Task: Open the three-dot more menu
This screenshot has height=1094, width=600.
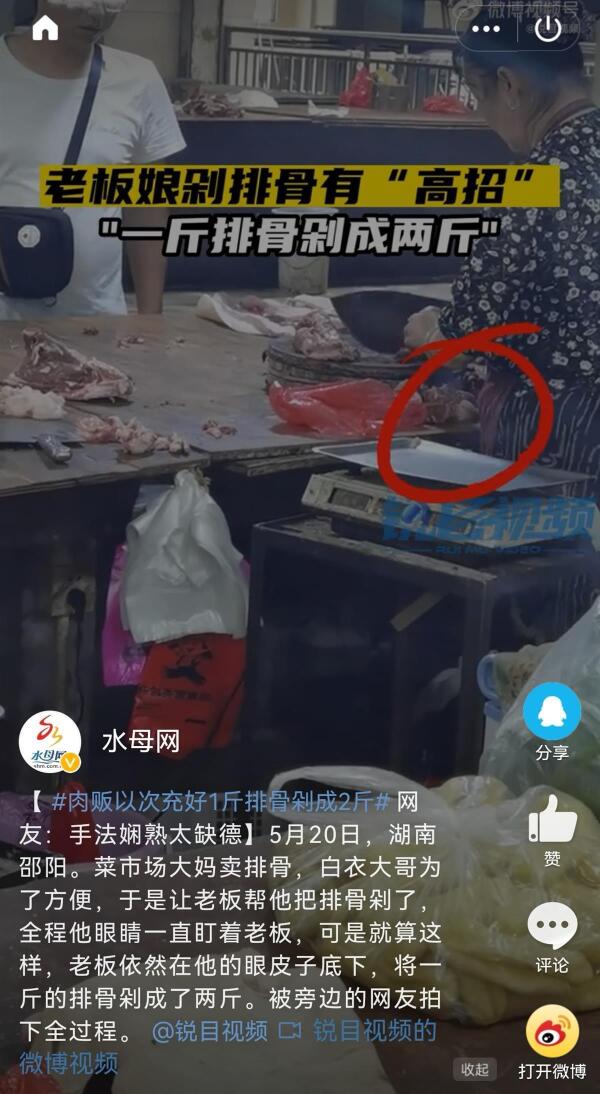Action: tap(486, 29)
